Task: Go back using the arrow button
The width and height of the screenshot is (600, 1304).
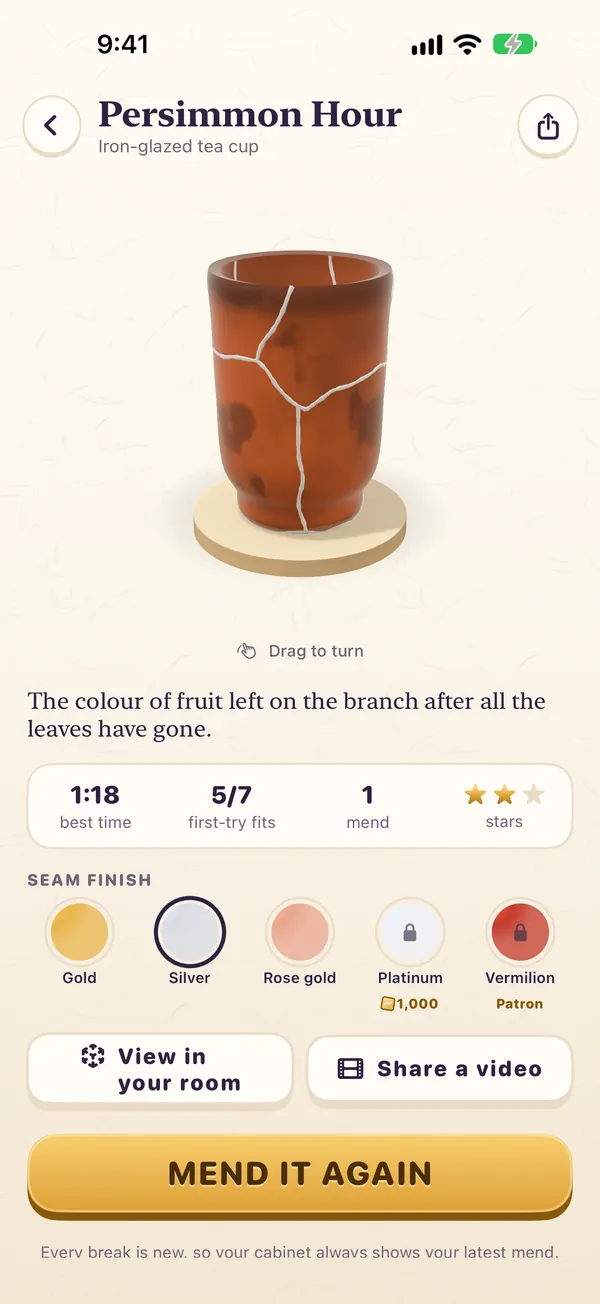Action: pos(51,126)
